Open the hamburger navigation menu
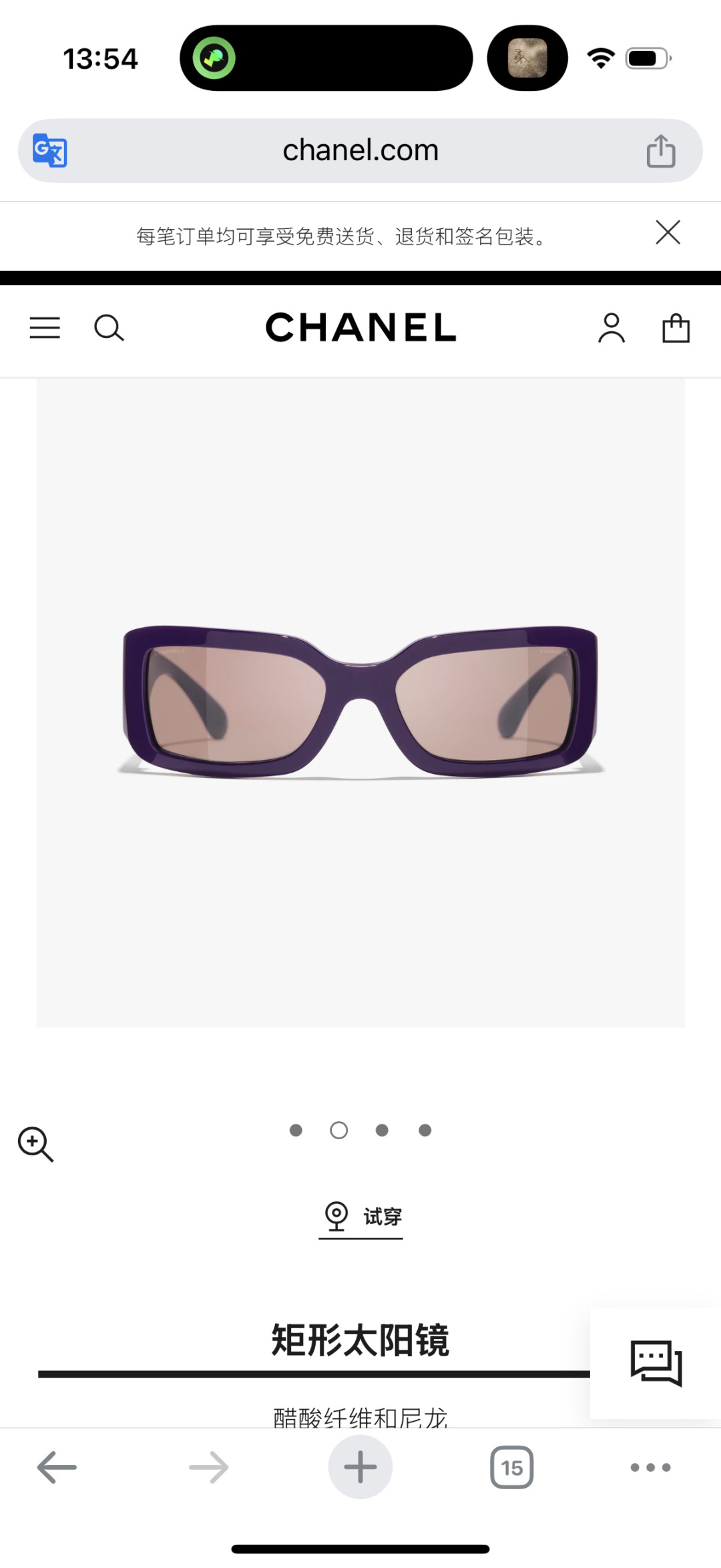The height and width of the screenshot is (1568, 721). click(44, 328)
